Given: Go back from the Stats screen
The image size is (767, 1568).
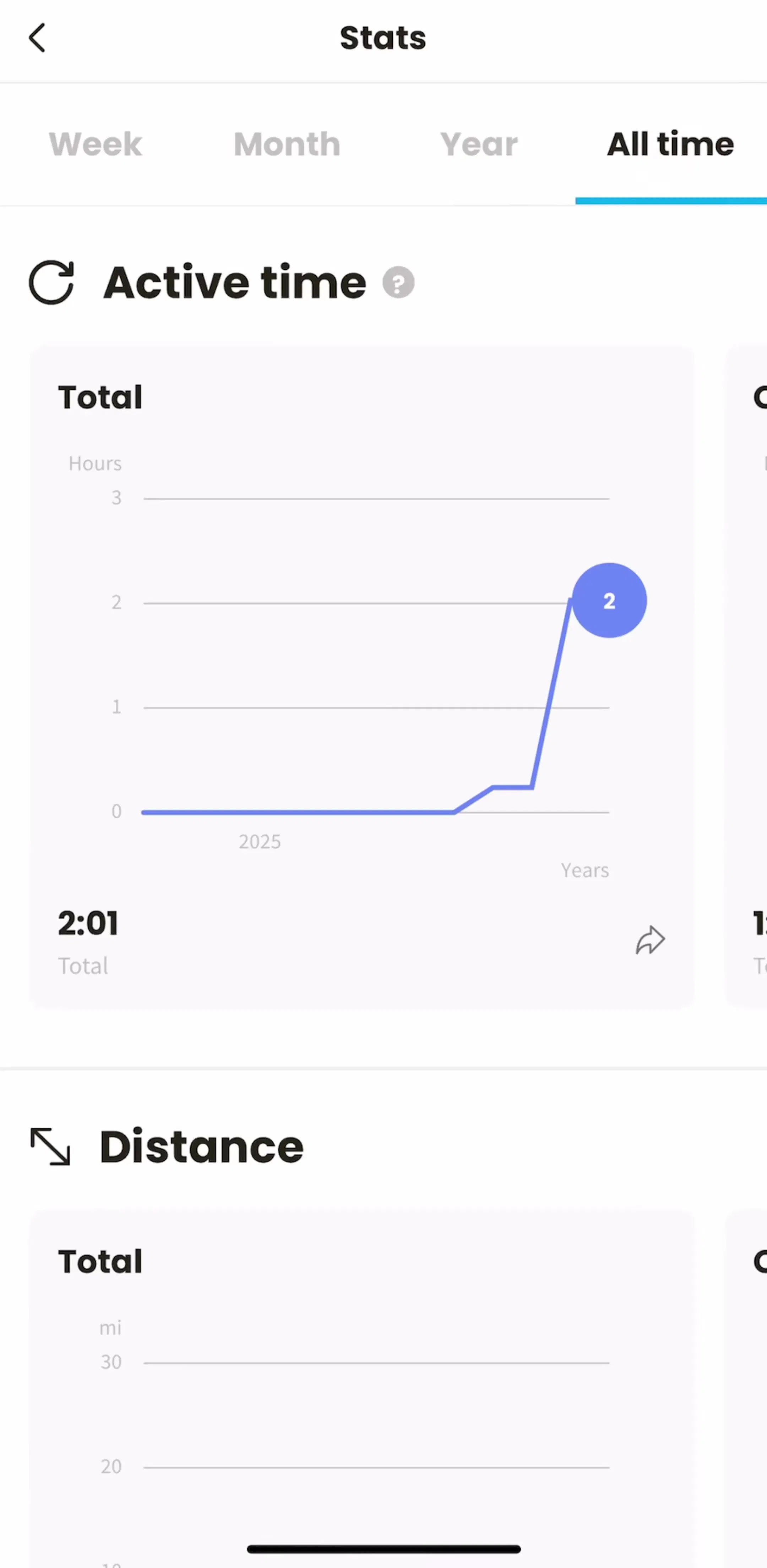Looking at the screenshot, I should coord(37,38).
